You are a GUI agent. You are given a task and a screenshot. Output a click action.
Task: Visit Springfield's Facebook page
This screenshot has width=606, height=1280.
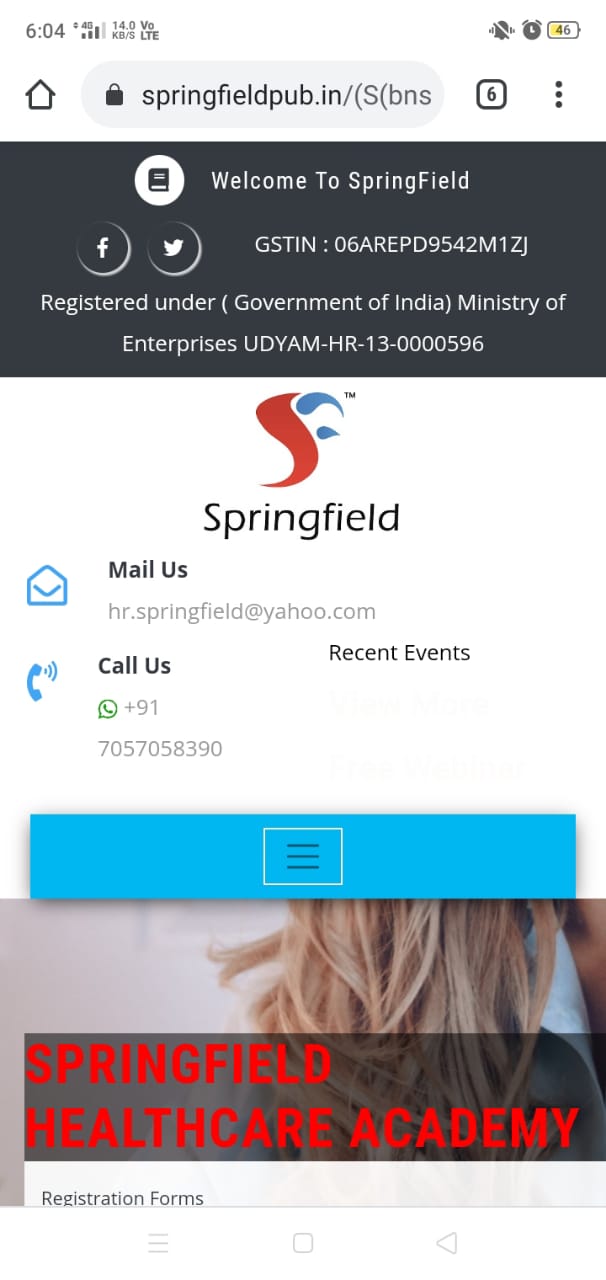(103, 248)
